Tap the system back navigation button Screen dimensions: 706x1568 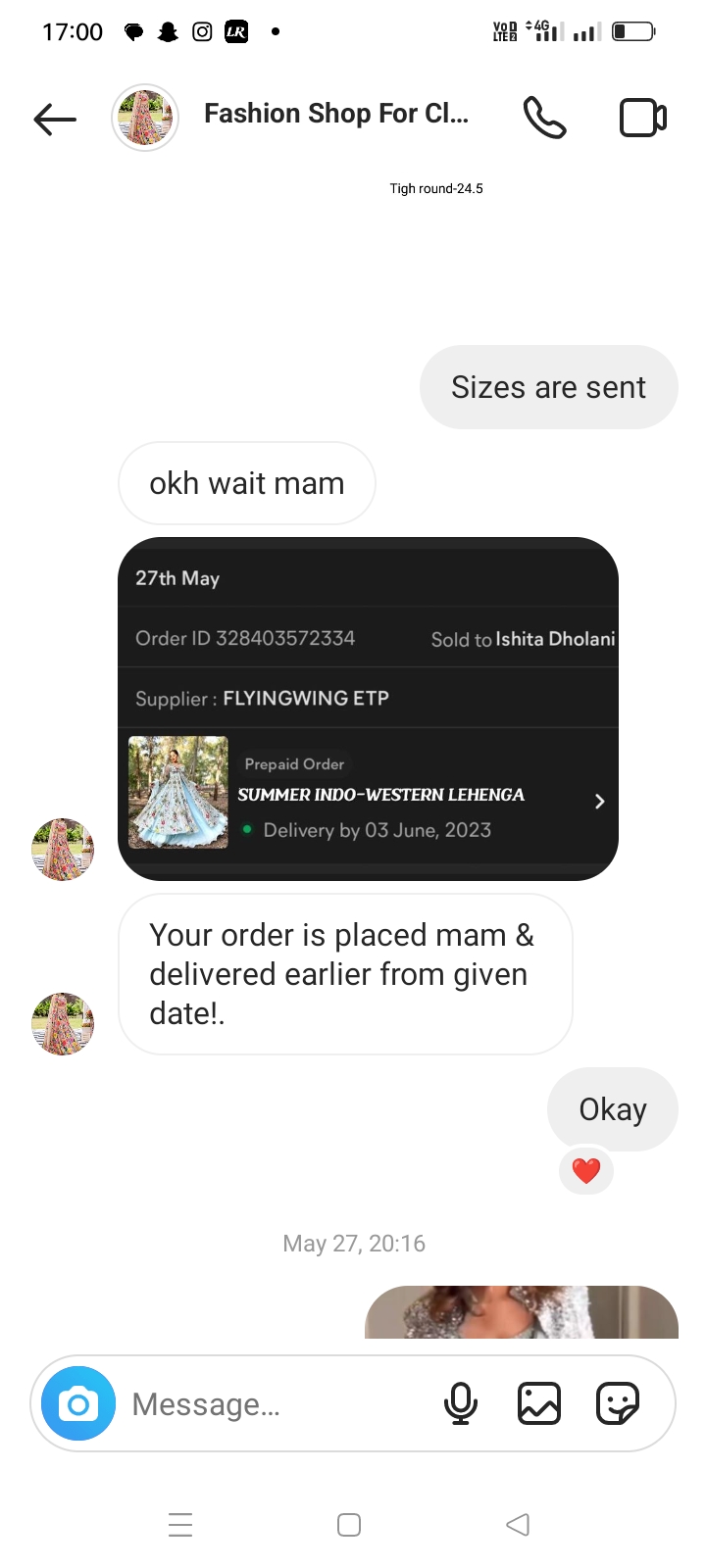pos(517,1524)
